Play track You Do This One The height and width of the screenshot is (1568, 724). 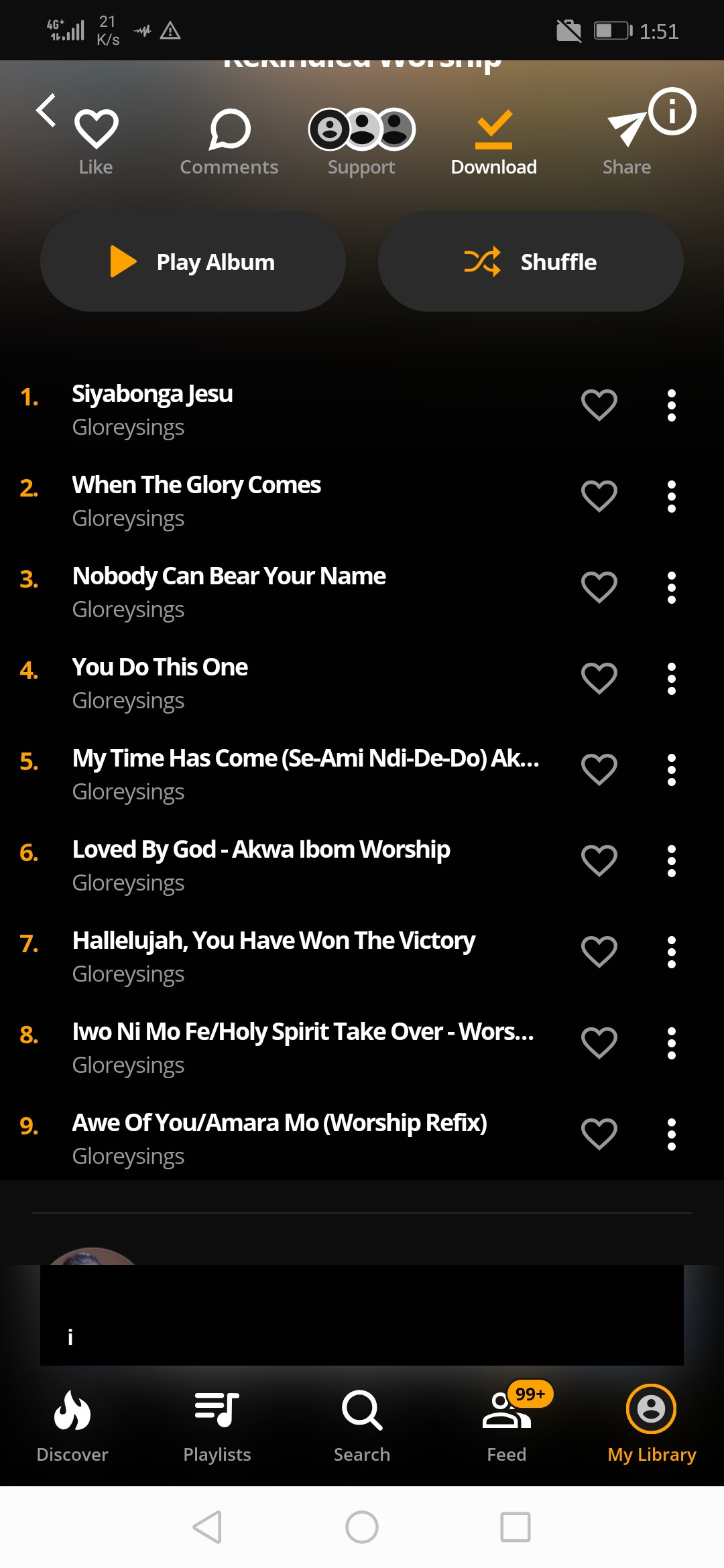click(160, 668)
